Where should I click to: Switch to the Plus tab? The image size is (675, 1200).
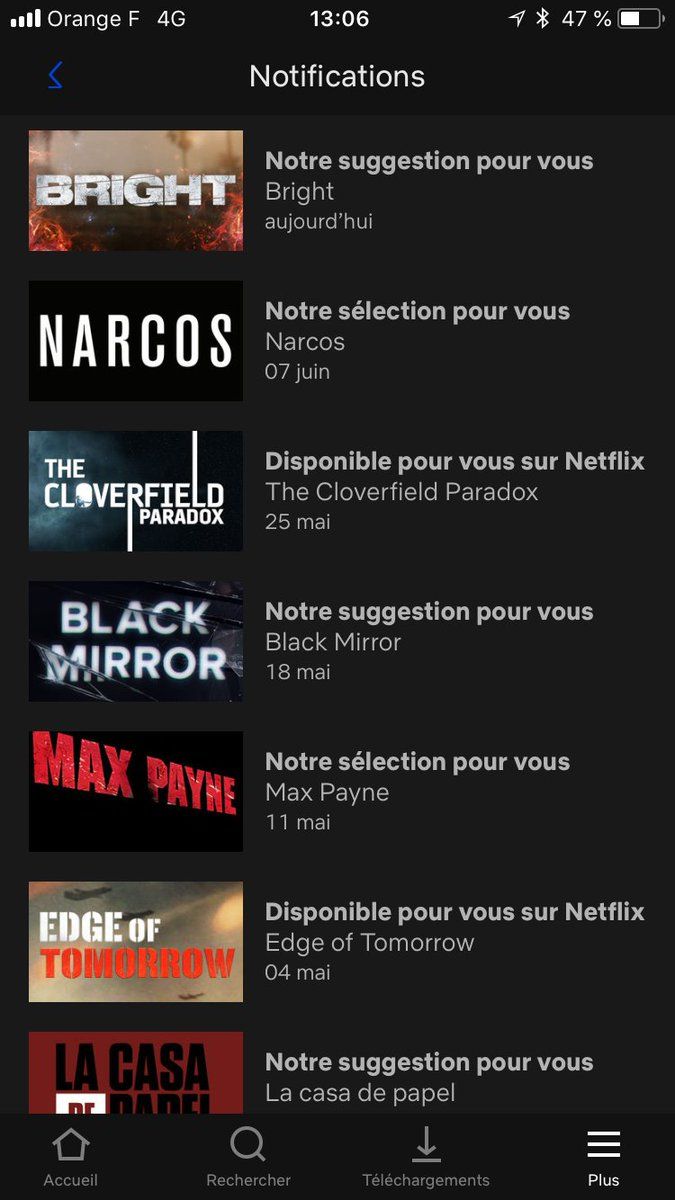(x=603, y=1157)
